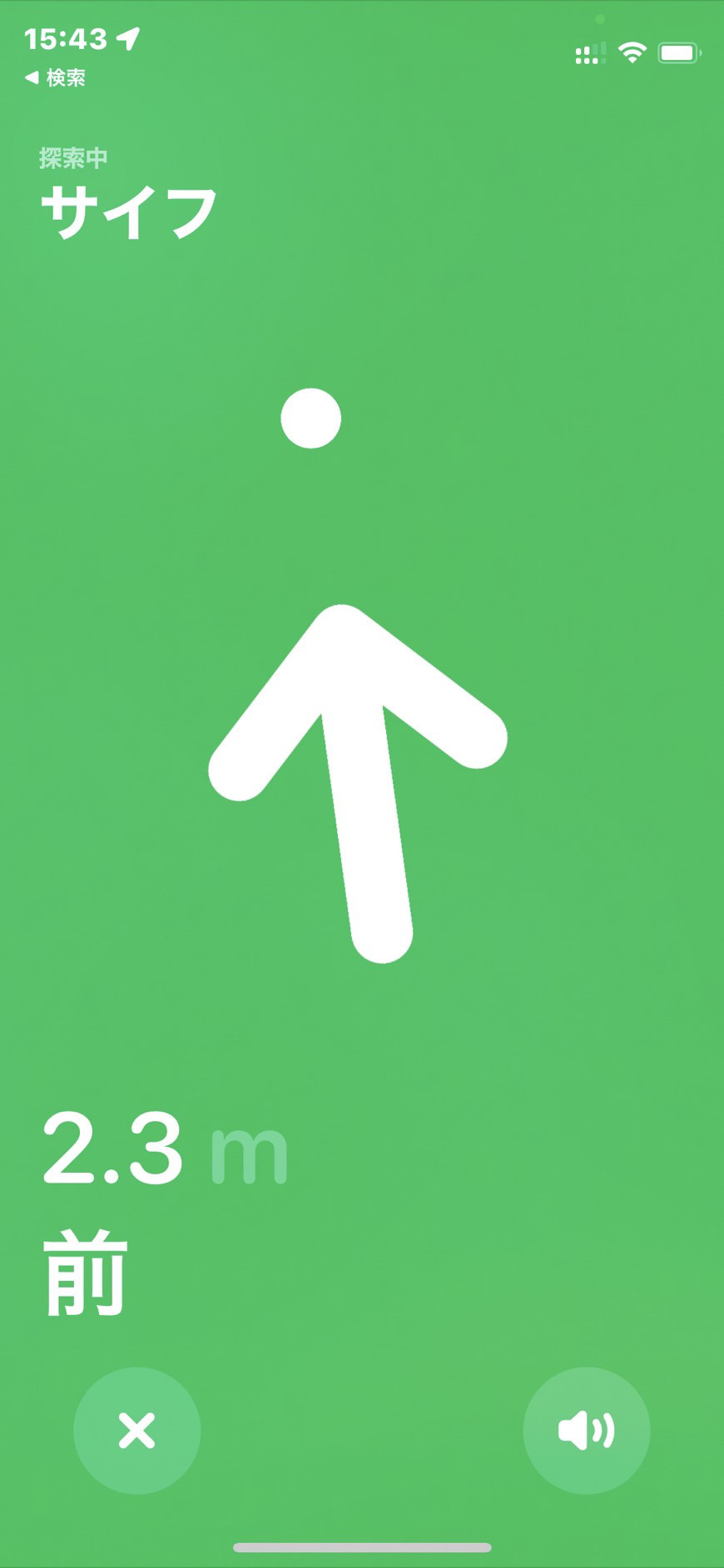Image resolution: width=724 pixels, height=1568 pixels.
Task: Return to the 検索 app
Action: coord(55,78)
